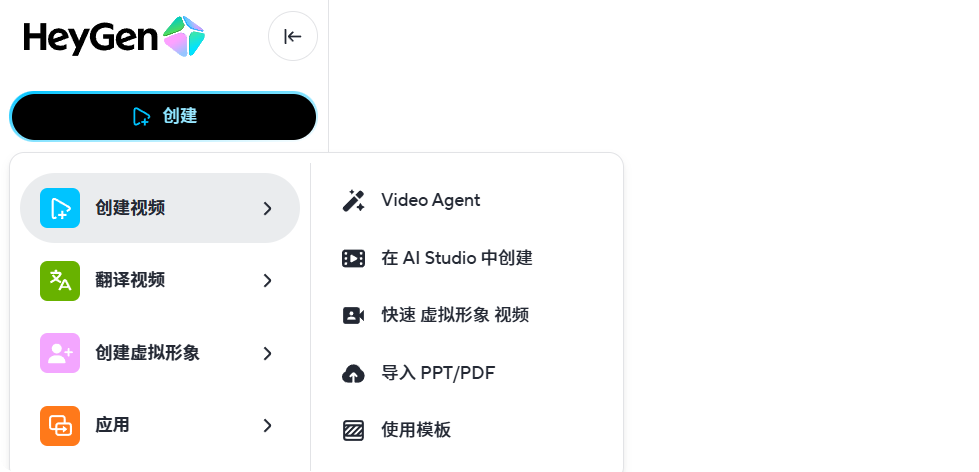Select 在 AI Studio 中创建
This screenshot has height=472, width=979.
coord(456,258)
